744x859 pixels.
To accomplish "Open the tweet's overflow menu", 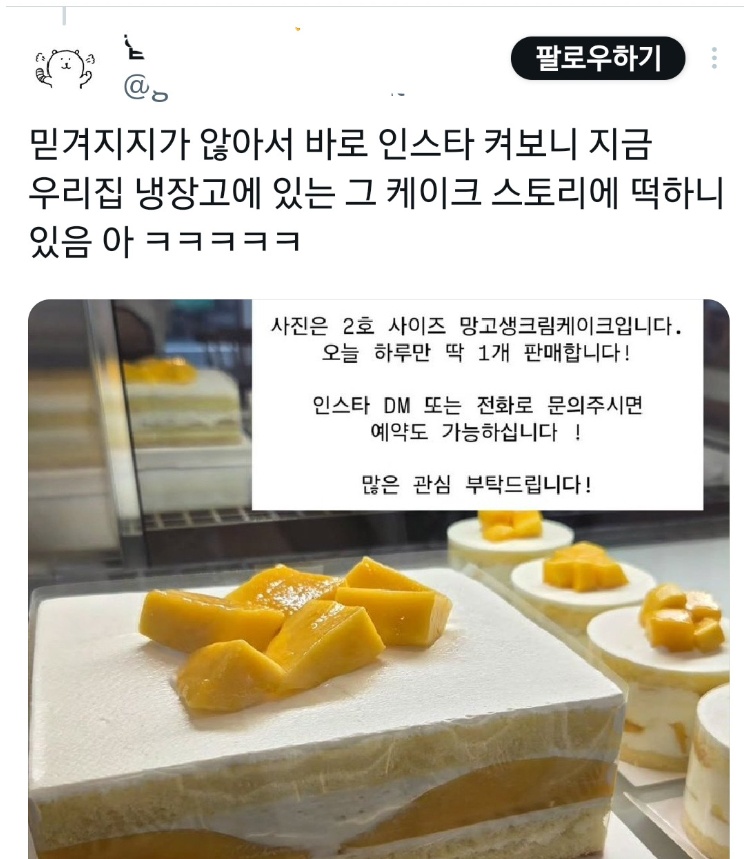I will tap(714, 58).
